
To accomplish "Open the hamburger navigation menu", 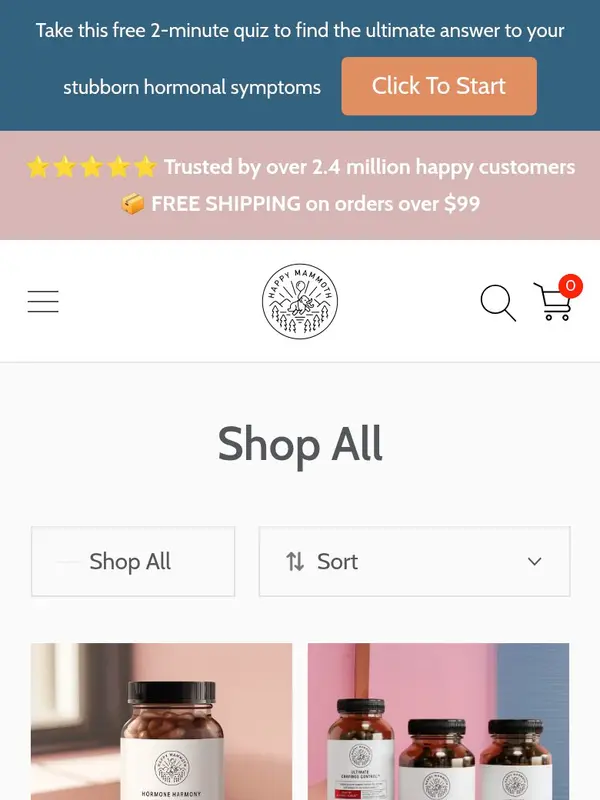I will coord(43,301).
